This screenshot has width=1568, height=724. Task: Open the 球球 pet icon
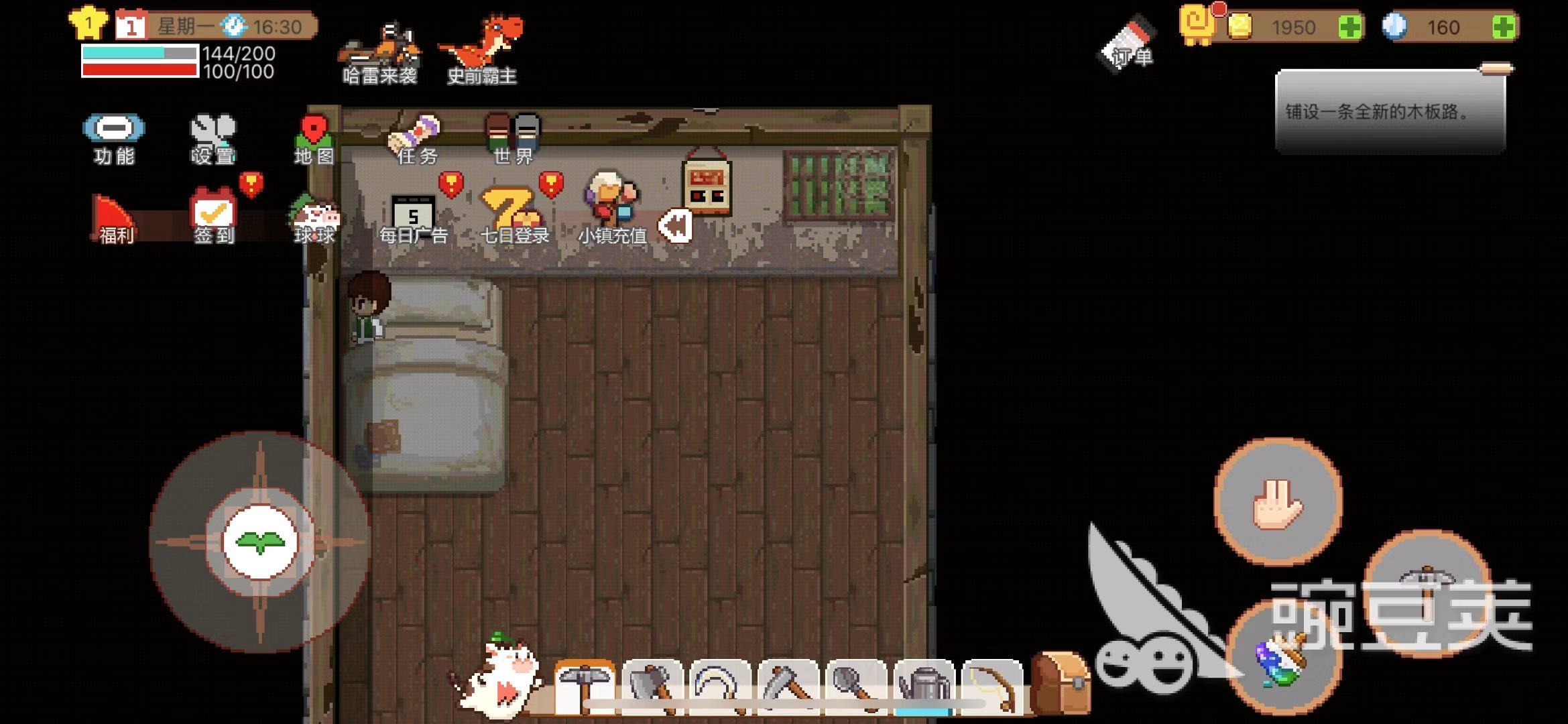click(x=314, y=219)
